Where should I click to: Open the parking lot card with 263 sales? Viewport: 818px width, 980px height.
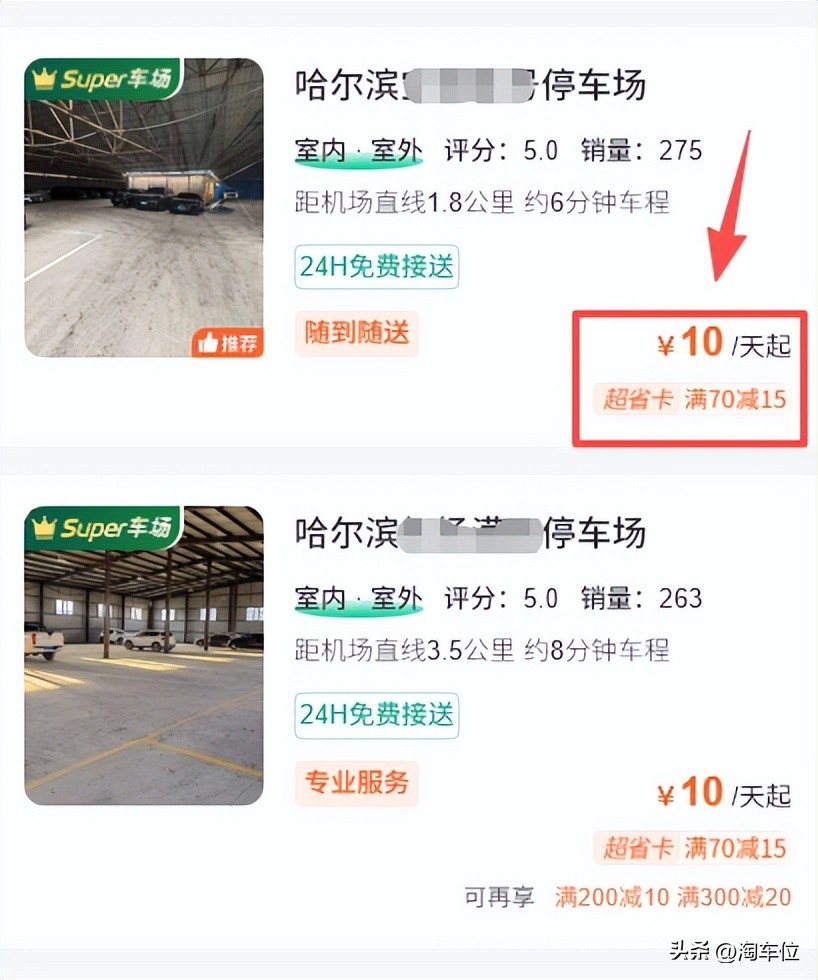click(x=470, y=534)
